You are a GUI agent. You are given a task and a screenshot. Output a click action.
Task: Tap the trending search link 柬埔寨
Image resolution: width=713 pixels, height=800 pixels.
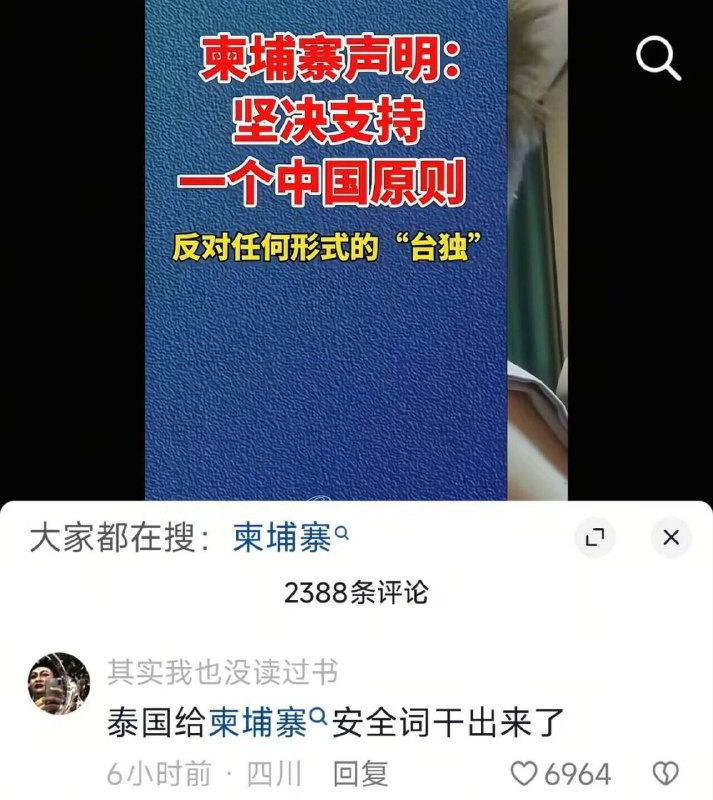pos(288,538)
